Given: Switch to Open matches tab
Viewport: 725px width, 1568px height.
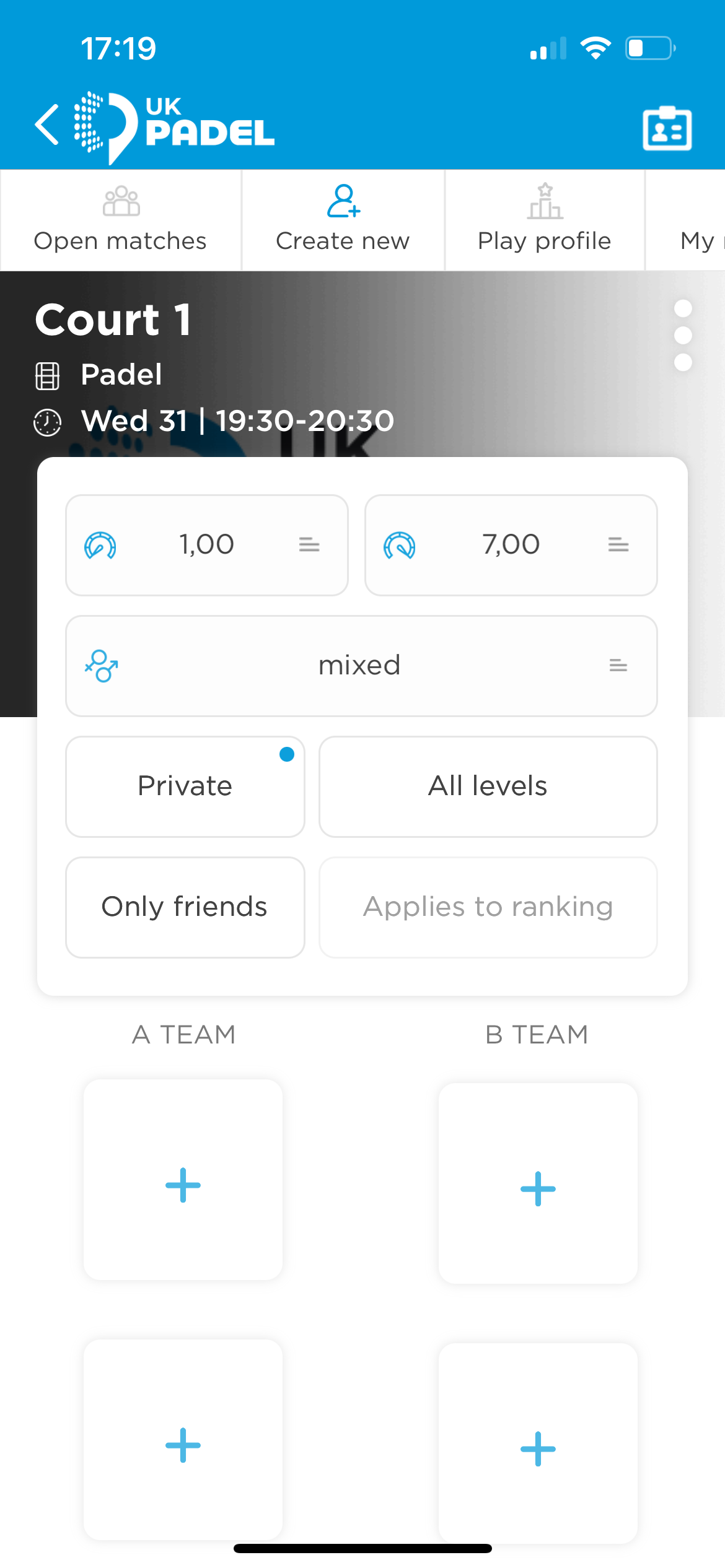Looking at the screenshot, I should (120, 220).
